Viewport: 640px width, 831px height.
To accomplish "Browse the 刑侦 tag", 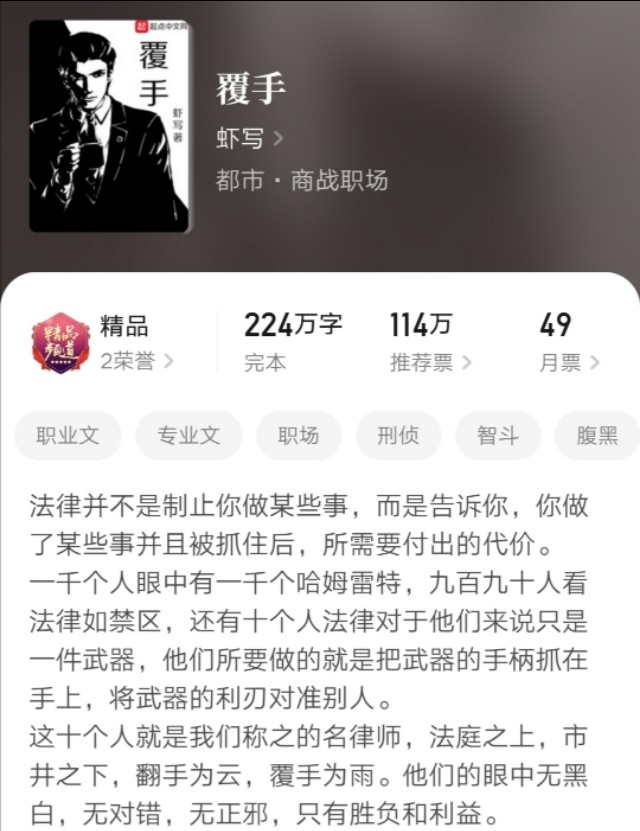I will [x=398, y=436].
